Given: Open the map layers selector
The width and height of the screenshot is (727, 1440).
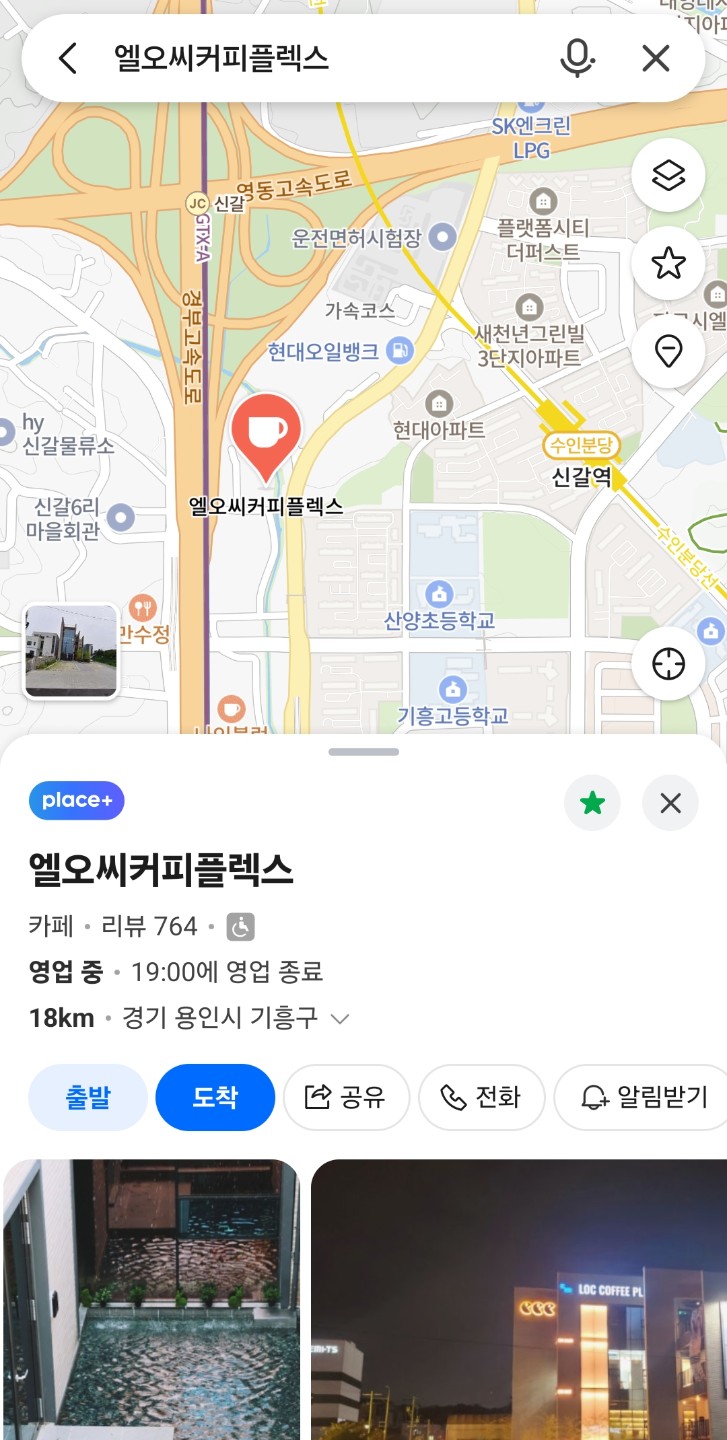Looking at the screenshot, I should point(668,176).
